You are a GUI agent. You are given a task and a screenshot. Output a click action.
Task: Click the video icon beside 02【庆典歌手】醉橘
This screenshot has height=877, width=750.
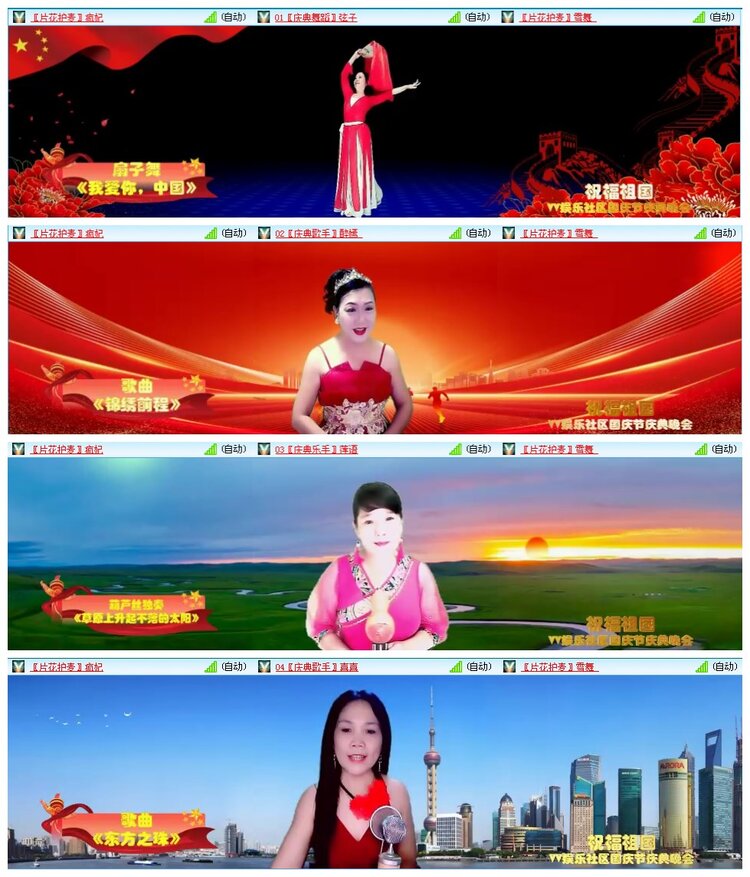click(x=265, y=233)
